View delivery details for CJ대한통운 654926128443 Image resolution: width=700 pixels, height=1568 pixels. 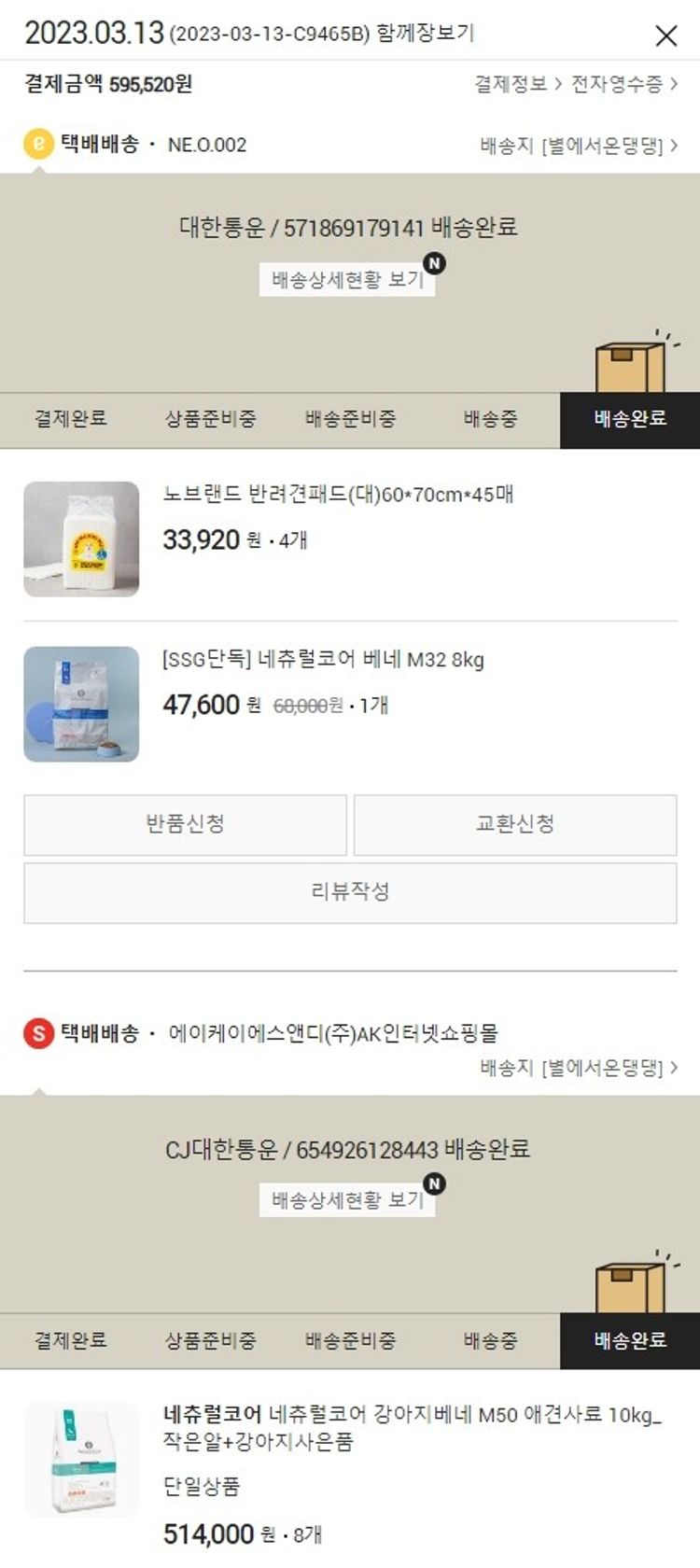click(x=347, y=1200)
